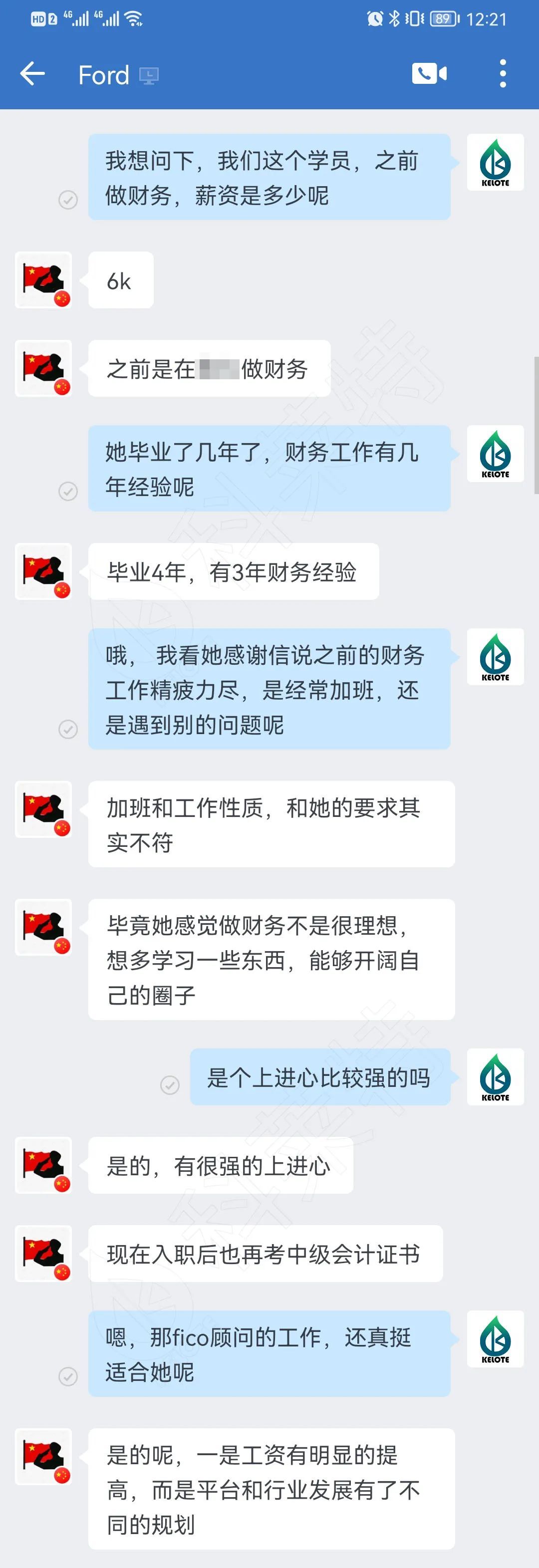Start a video call with Ford
Image resolution: width=539 pixels, height=1568 pixels.
(x=429, y=74)
